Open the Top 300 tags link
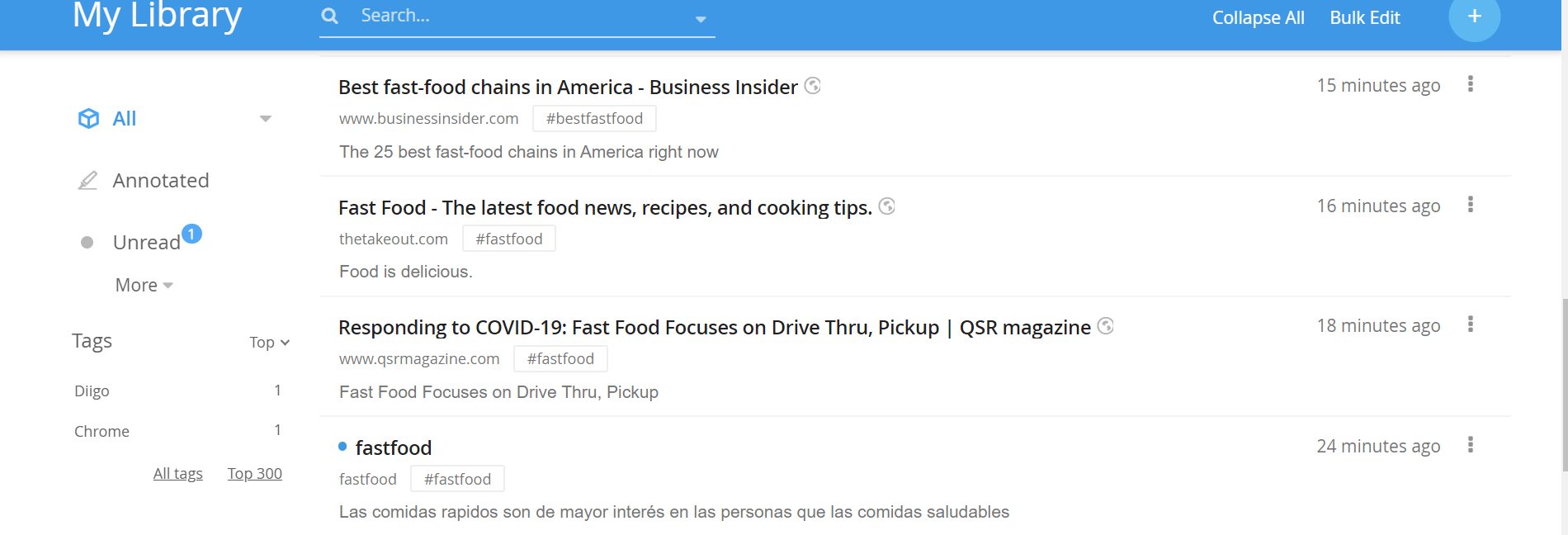This screenshot has height=535, width=1568. tap(254, 473)
